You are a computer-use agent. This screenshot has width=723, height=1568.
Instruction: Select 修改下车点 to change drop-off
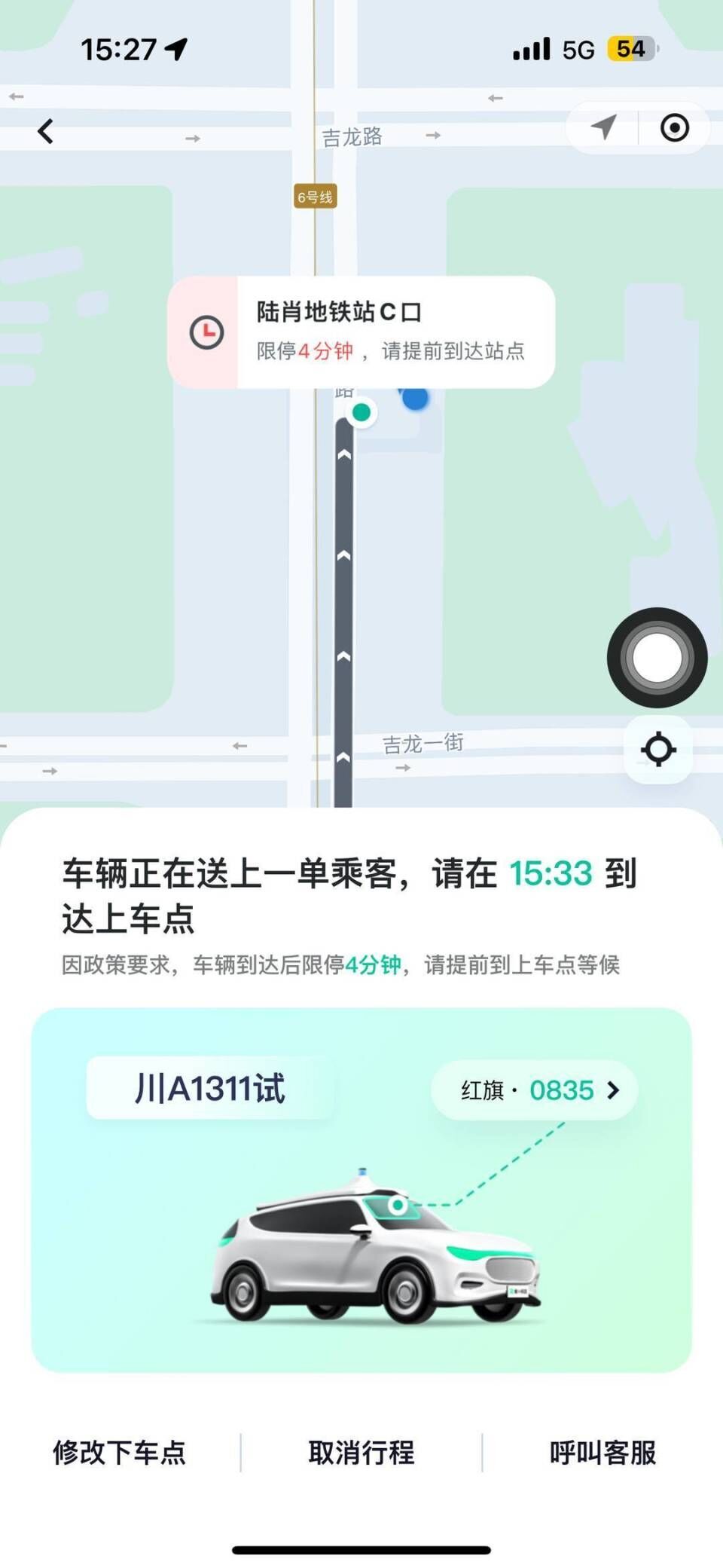(x=119, y=1452)
